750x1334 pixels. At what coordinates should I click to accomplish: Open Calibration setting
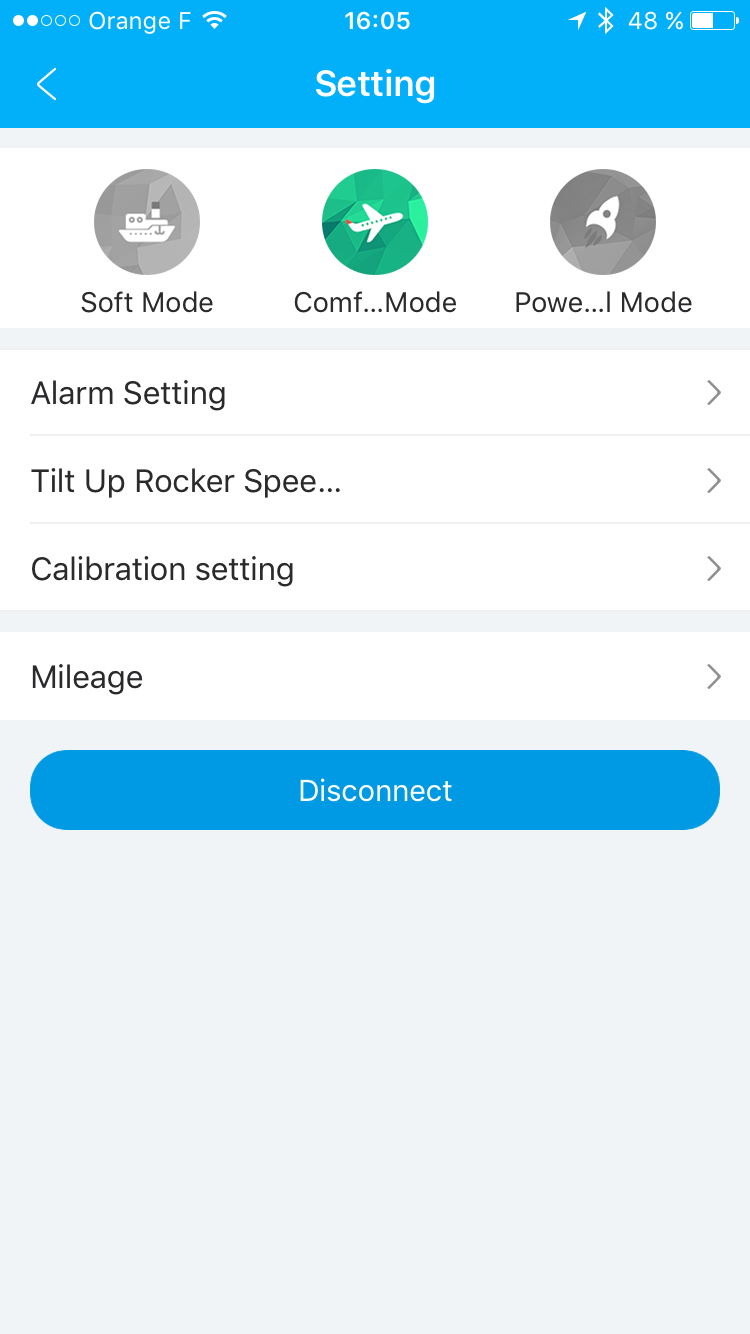pos(375,569)
